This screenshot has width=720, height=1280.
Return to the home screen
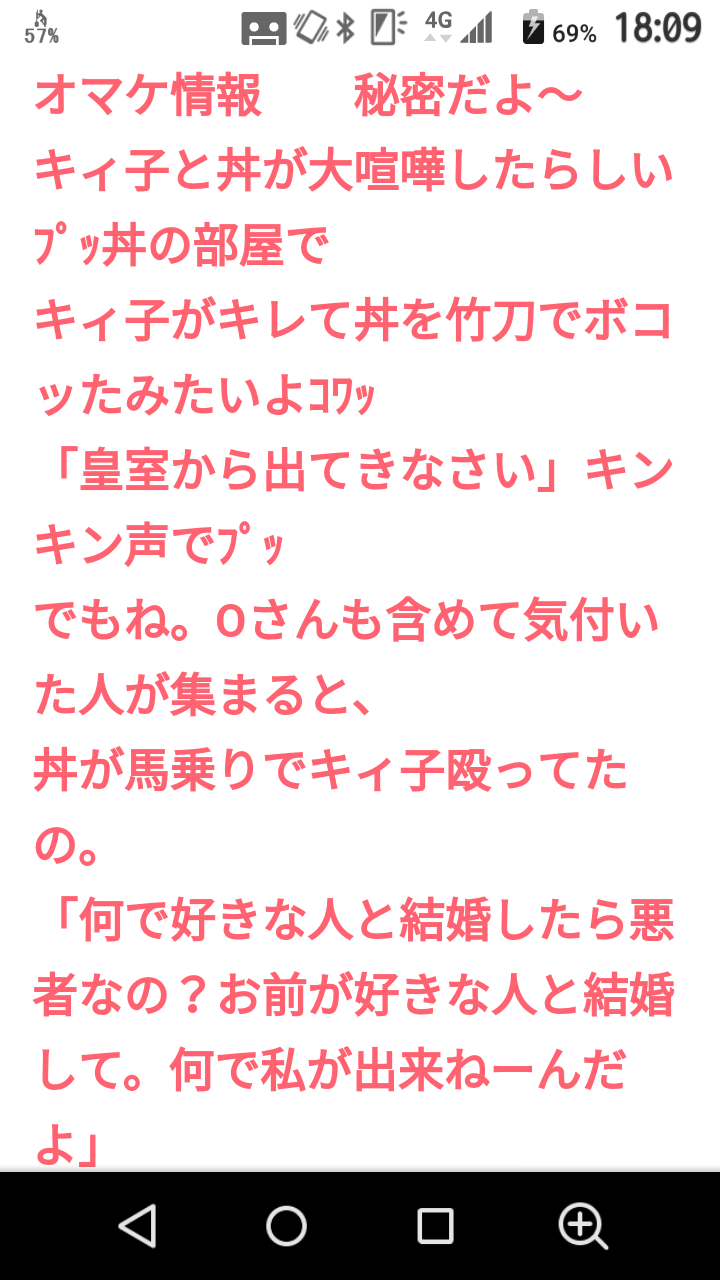(x=286, y=1225)
